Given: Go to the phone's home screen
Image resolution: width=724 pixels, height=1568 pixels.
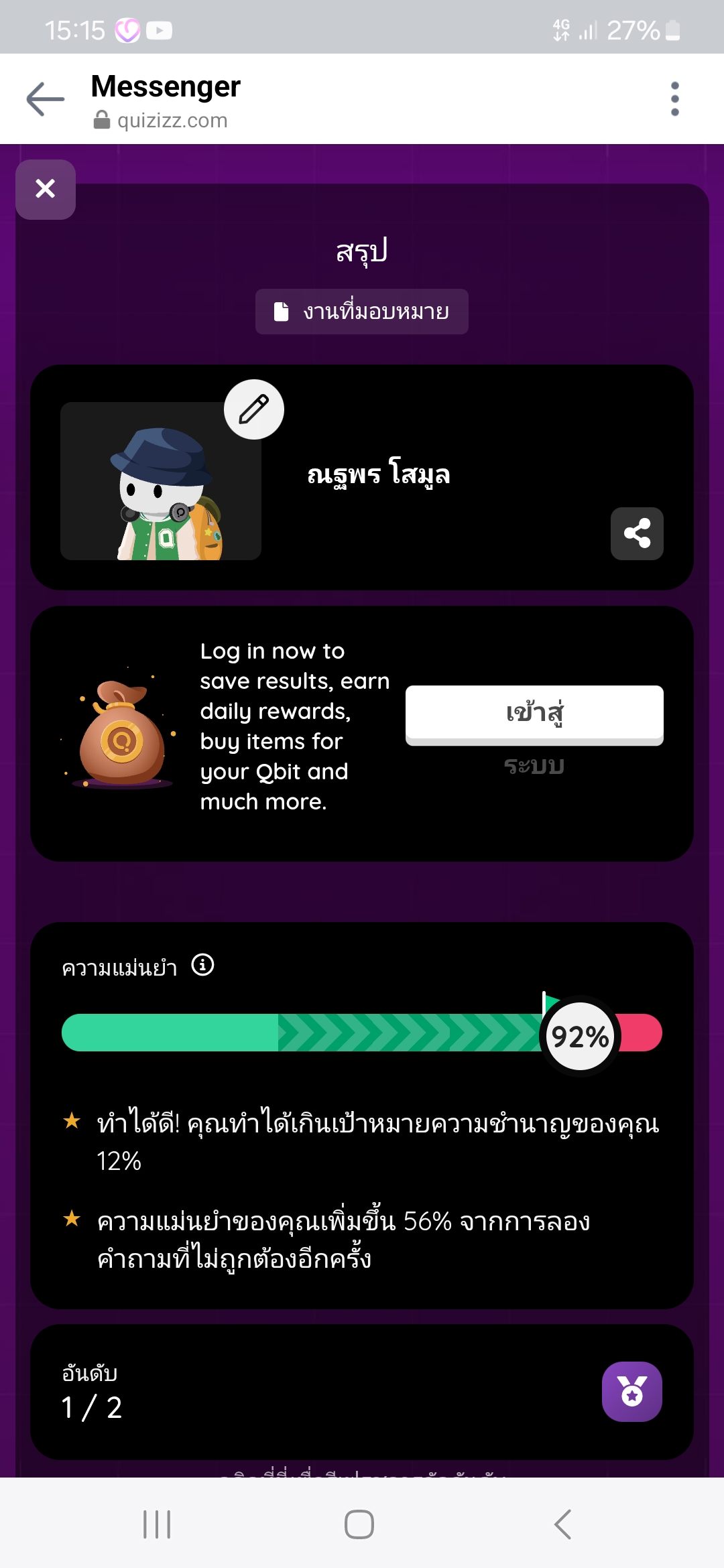Looking at the screenshot, I should [x=359, y=1524].
